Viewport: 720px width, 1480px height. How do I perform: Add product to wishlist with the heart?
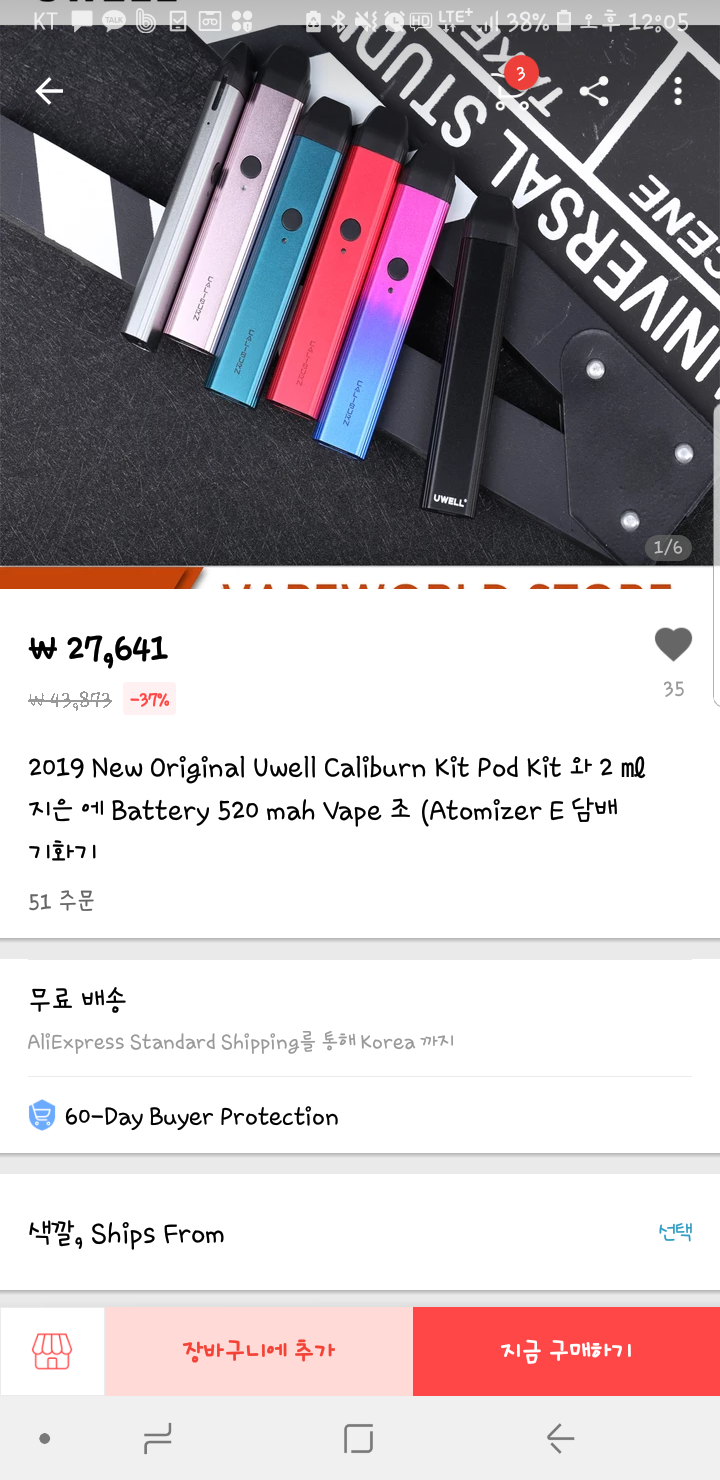[x=673, y=645]
